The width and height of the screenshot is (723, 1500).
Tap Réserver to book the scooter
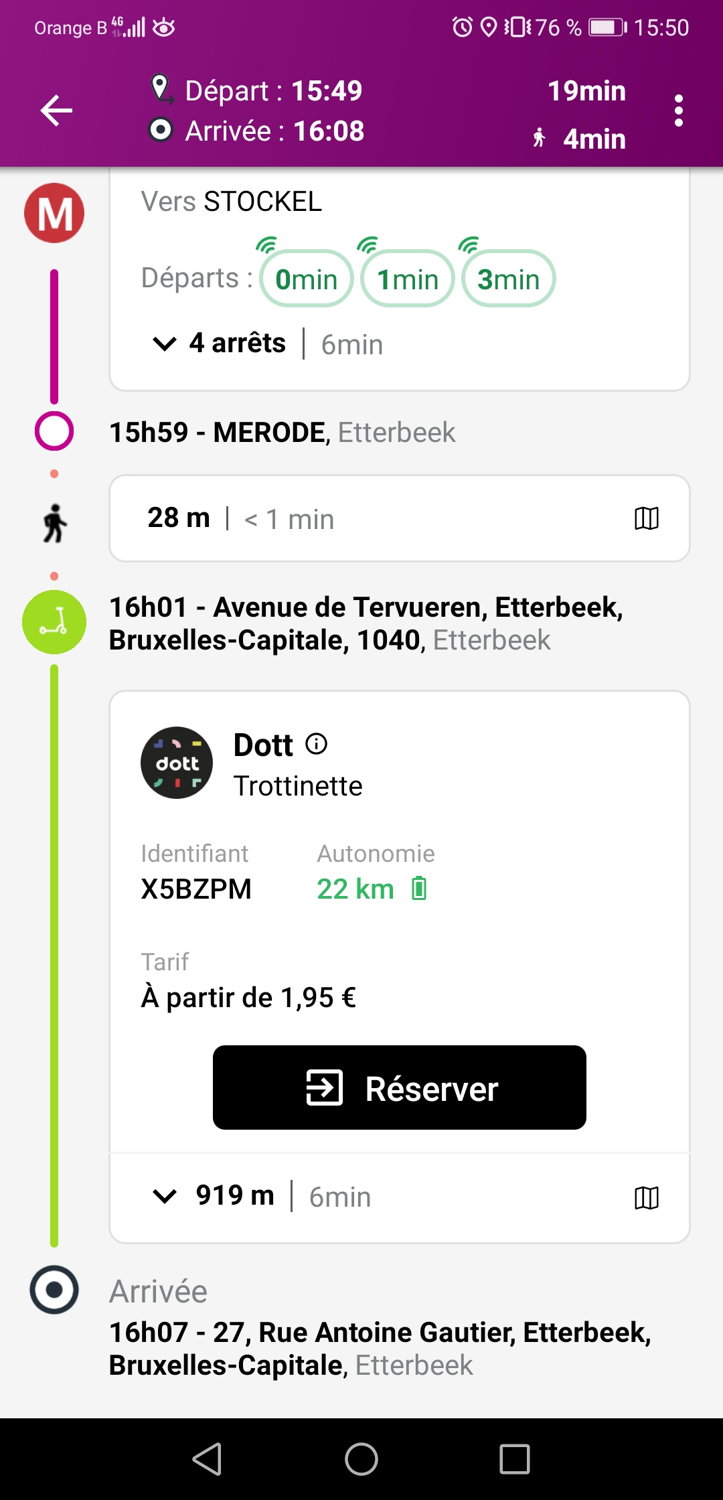pos(399,1088)
